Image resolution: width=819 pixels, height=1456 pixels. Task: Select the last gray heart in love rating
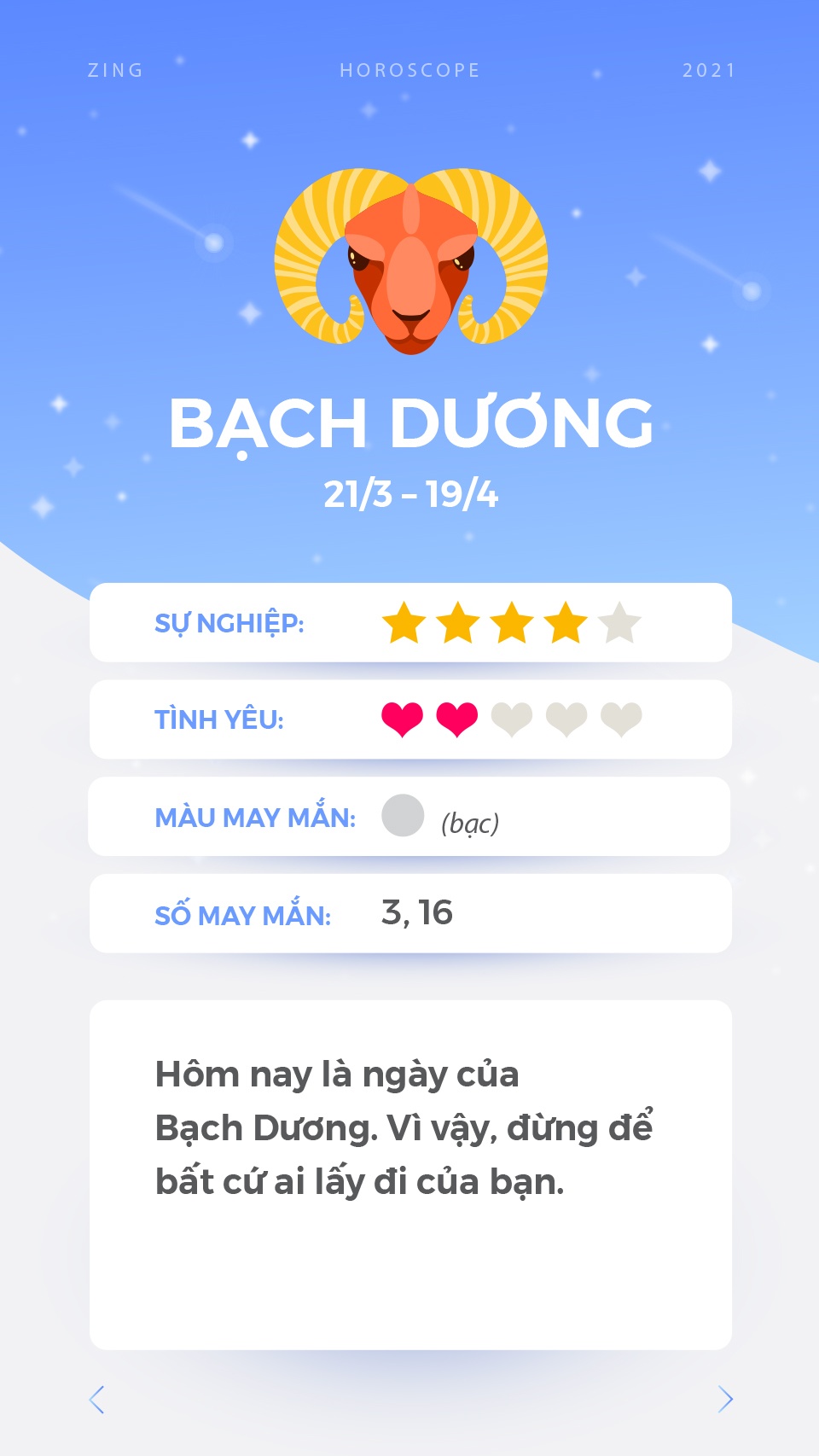pyautogui.click(x=618, y=719)
